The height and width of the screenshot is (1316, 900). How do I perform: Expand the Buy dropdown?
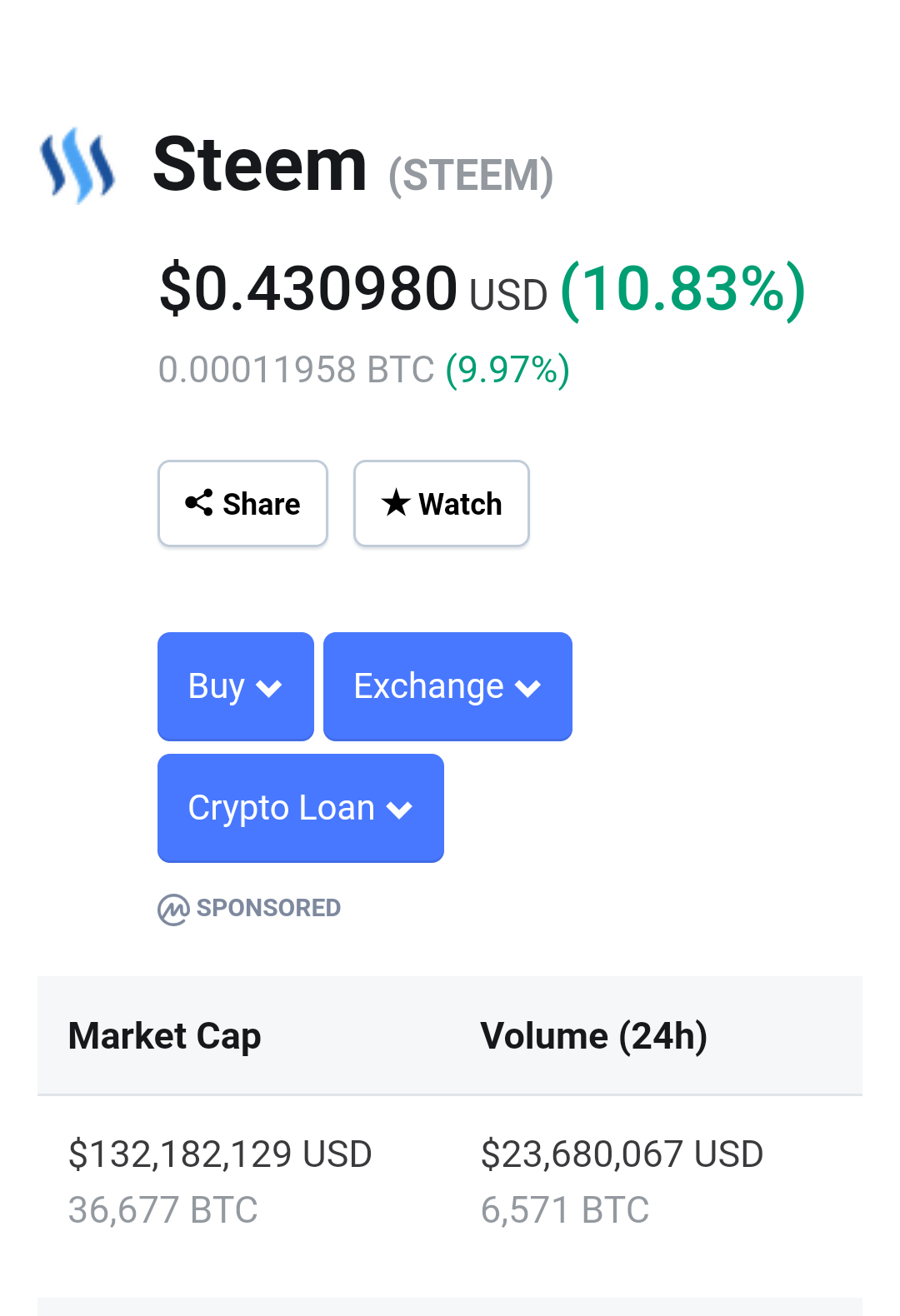[236, 686]
